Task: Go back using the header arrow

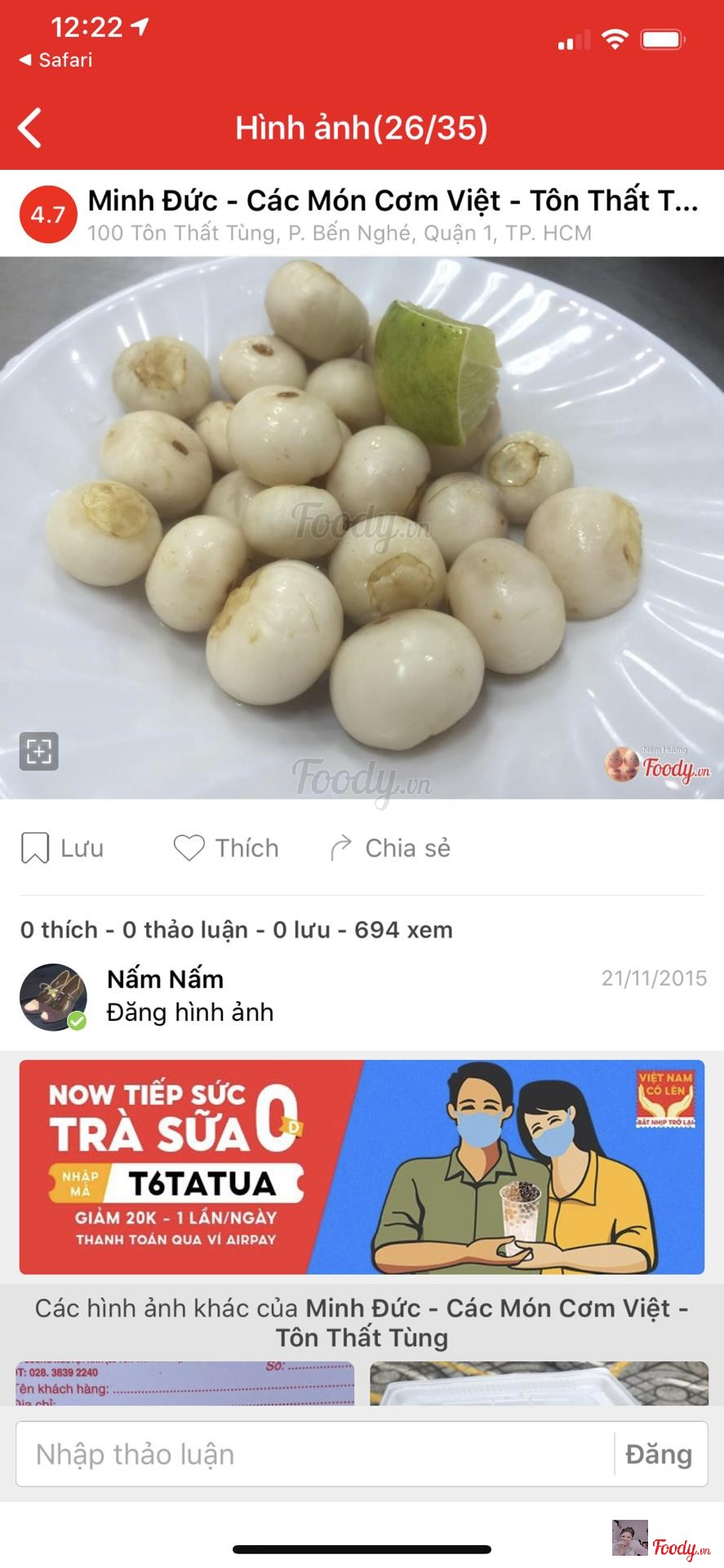Action: click(30, 128)
